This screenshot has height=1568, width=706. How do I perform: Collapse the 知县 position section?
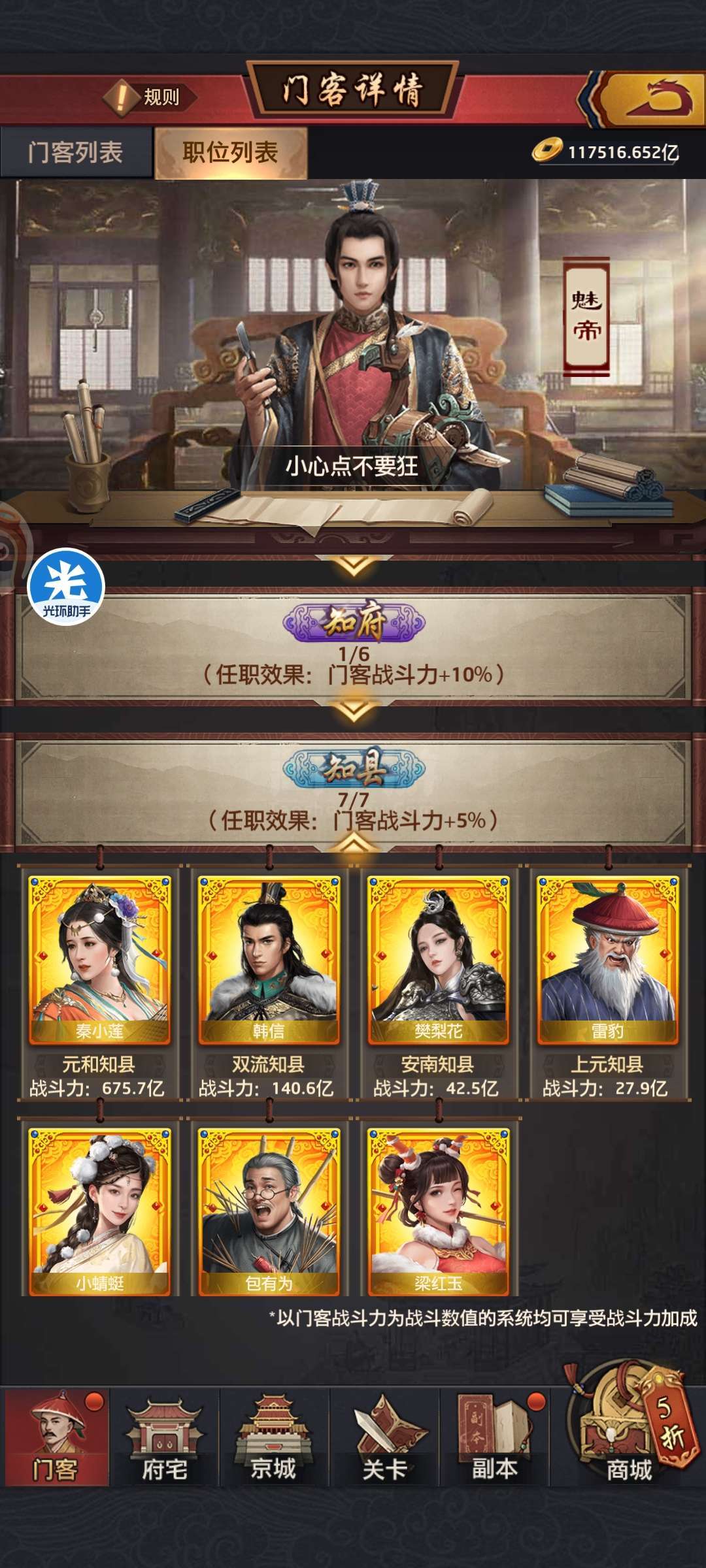(x=354, y=791)
